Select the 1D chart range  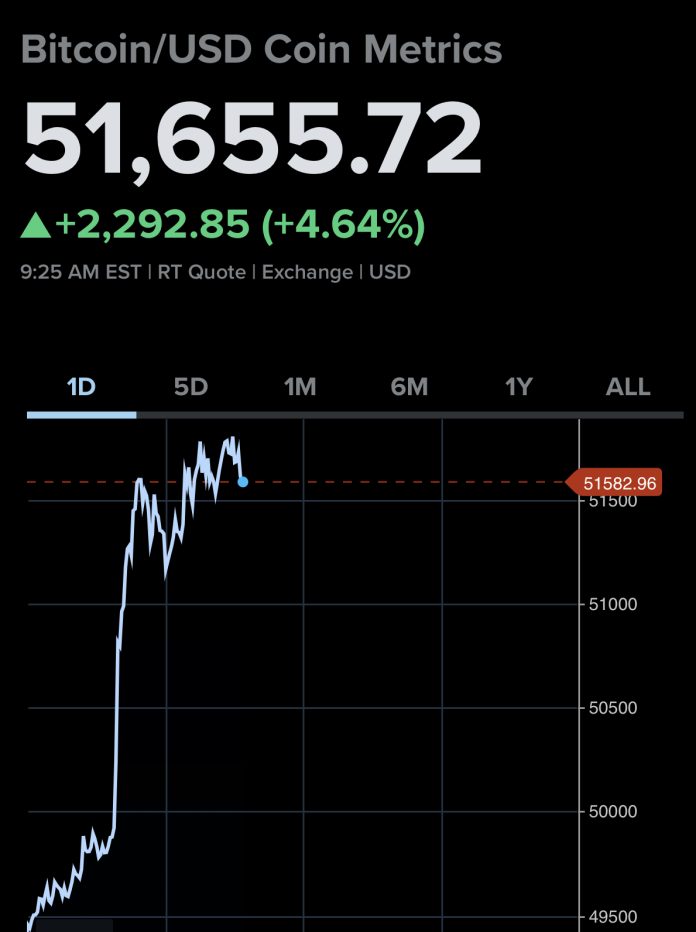coord(81,387)
